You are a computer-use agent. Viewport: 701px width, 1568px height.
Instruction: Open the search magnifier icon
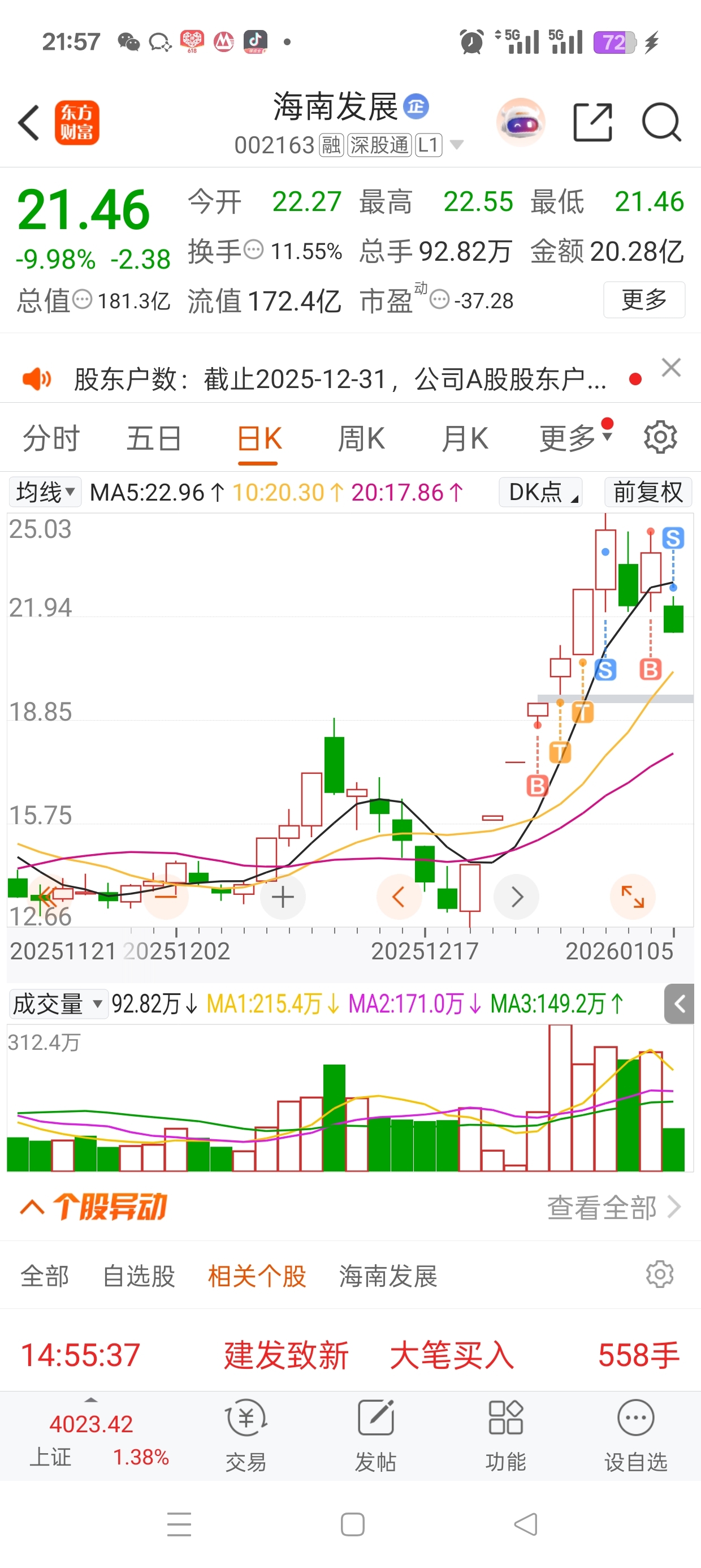point(661,122)
